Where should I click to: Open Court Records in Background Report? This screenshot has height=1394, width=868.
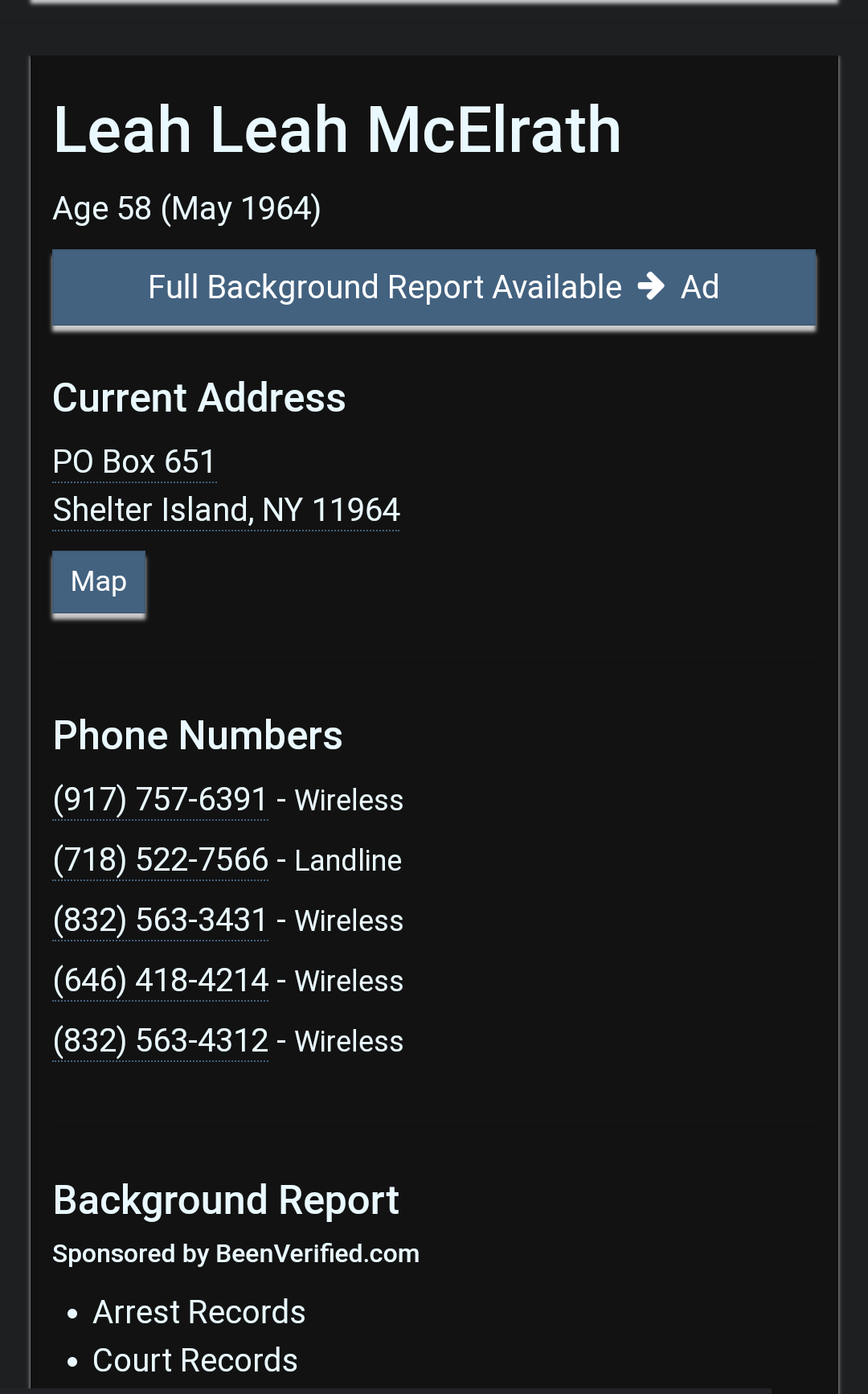coord(195,1360)
